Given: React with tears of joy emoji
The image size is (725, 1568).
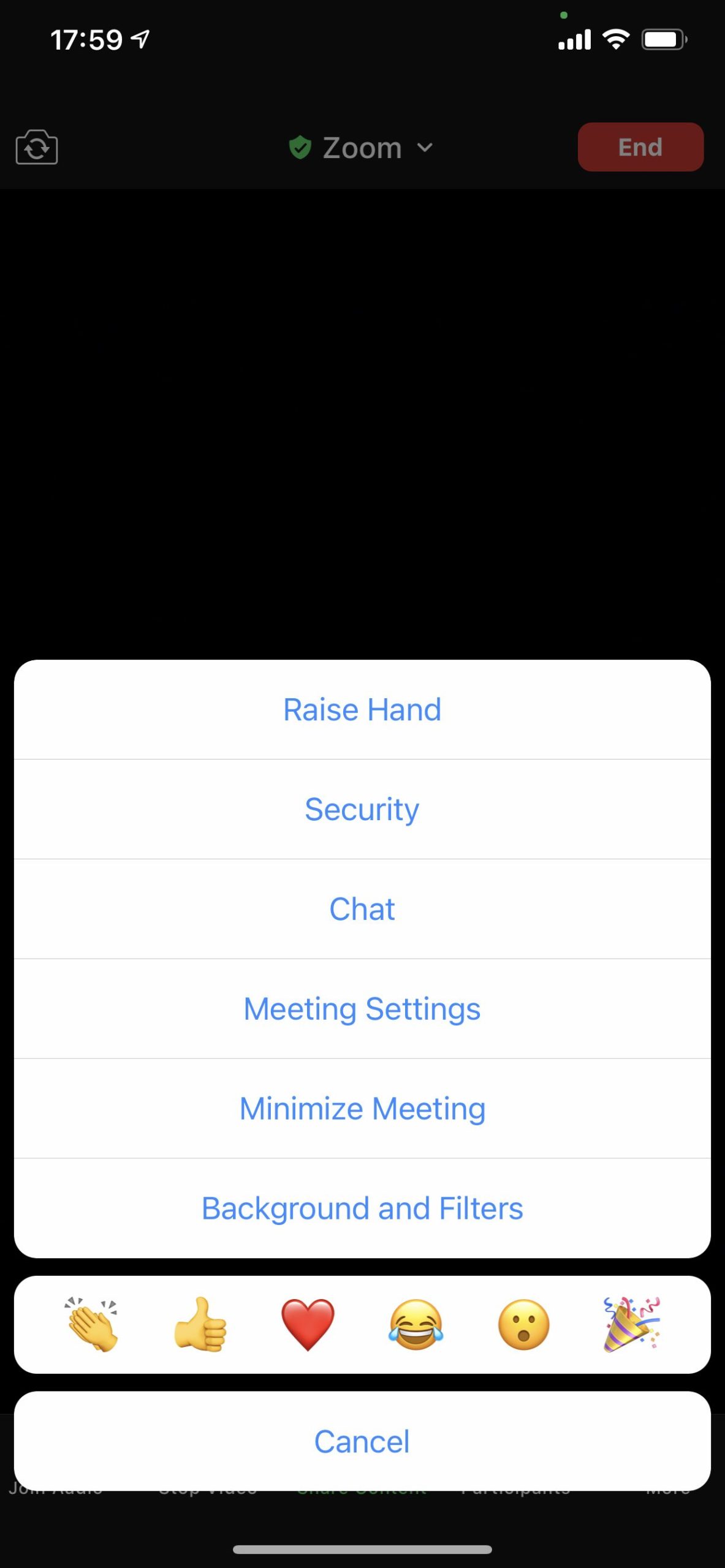Looking at the screenshot, I should pos(416,1324).
